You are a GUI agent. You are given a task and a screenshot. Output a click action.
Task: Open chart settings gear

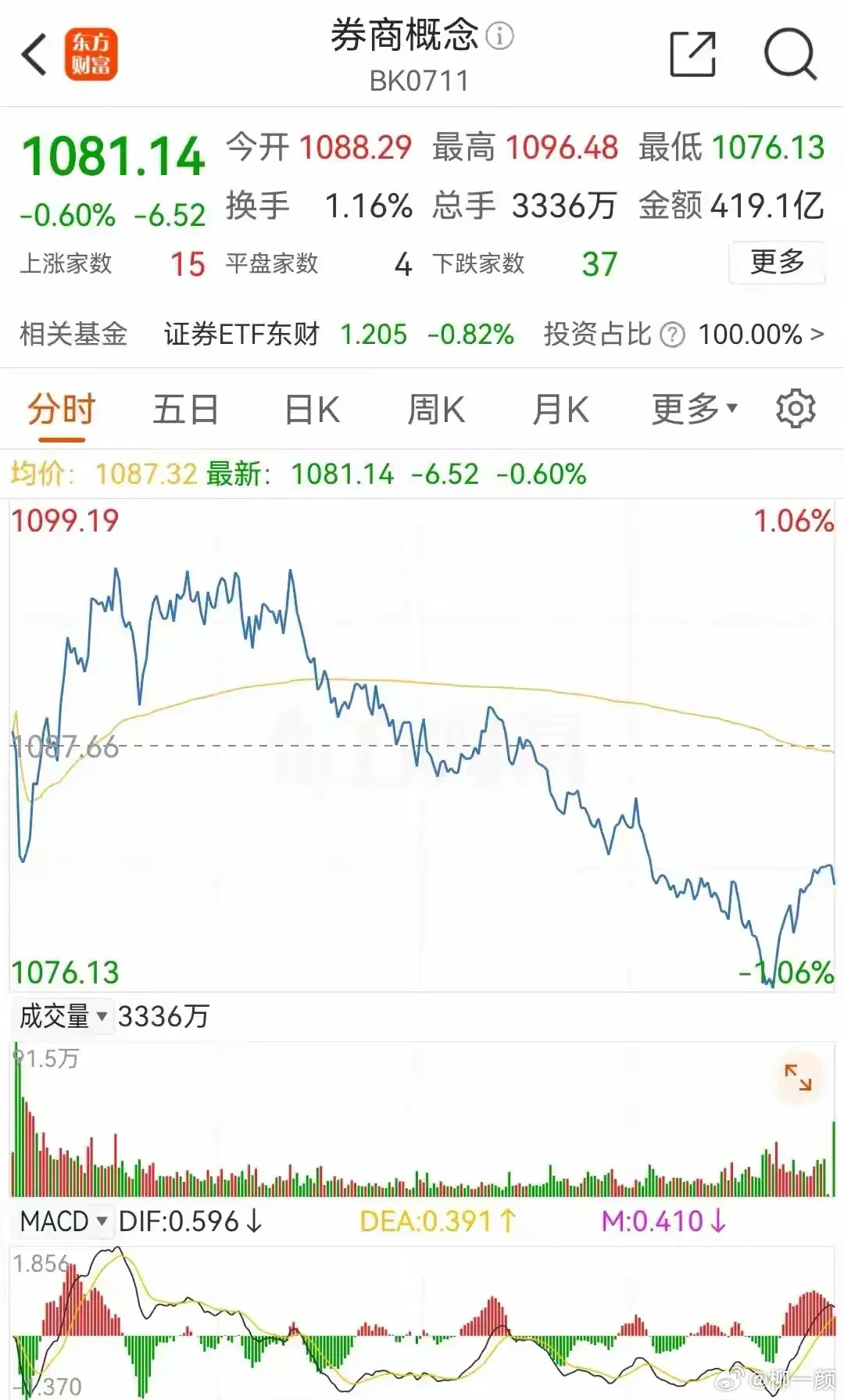796,409
